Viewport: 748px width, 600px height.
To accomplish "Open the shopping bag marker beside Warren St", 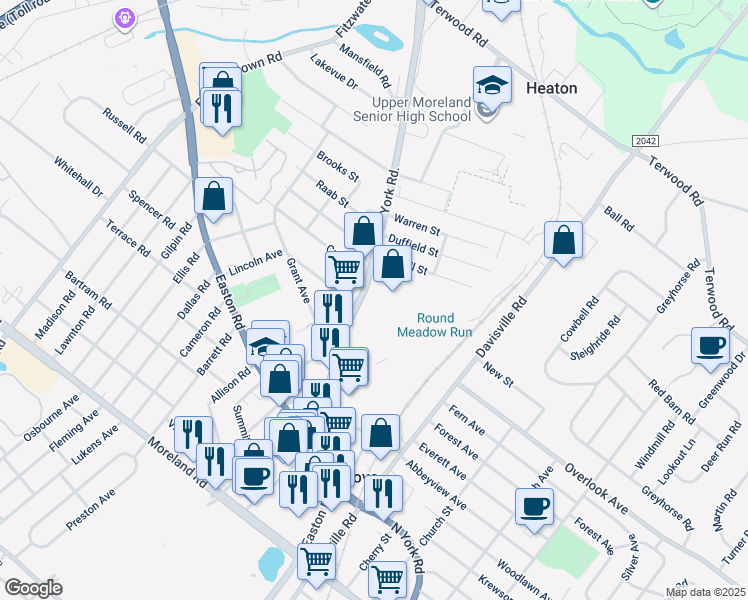I will (x=364, y=234).
